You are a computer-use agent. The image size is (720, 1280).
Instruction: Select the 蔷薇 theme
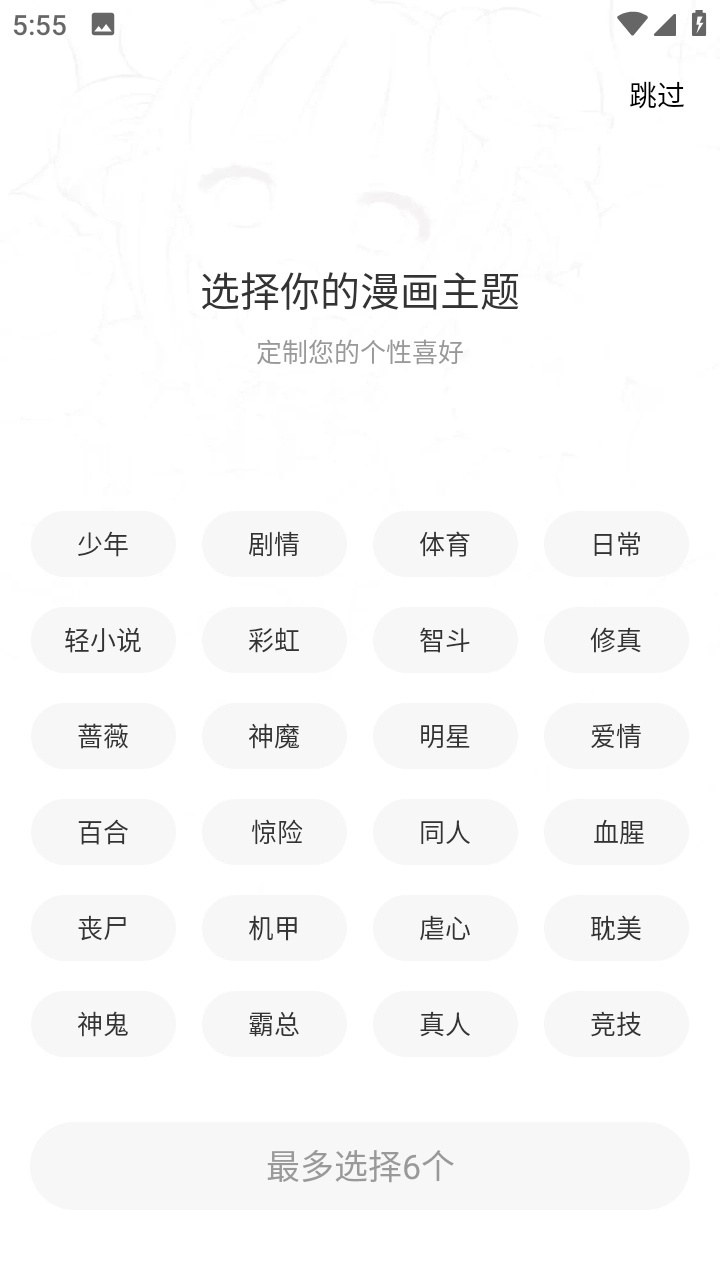tap(103, 736)
